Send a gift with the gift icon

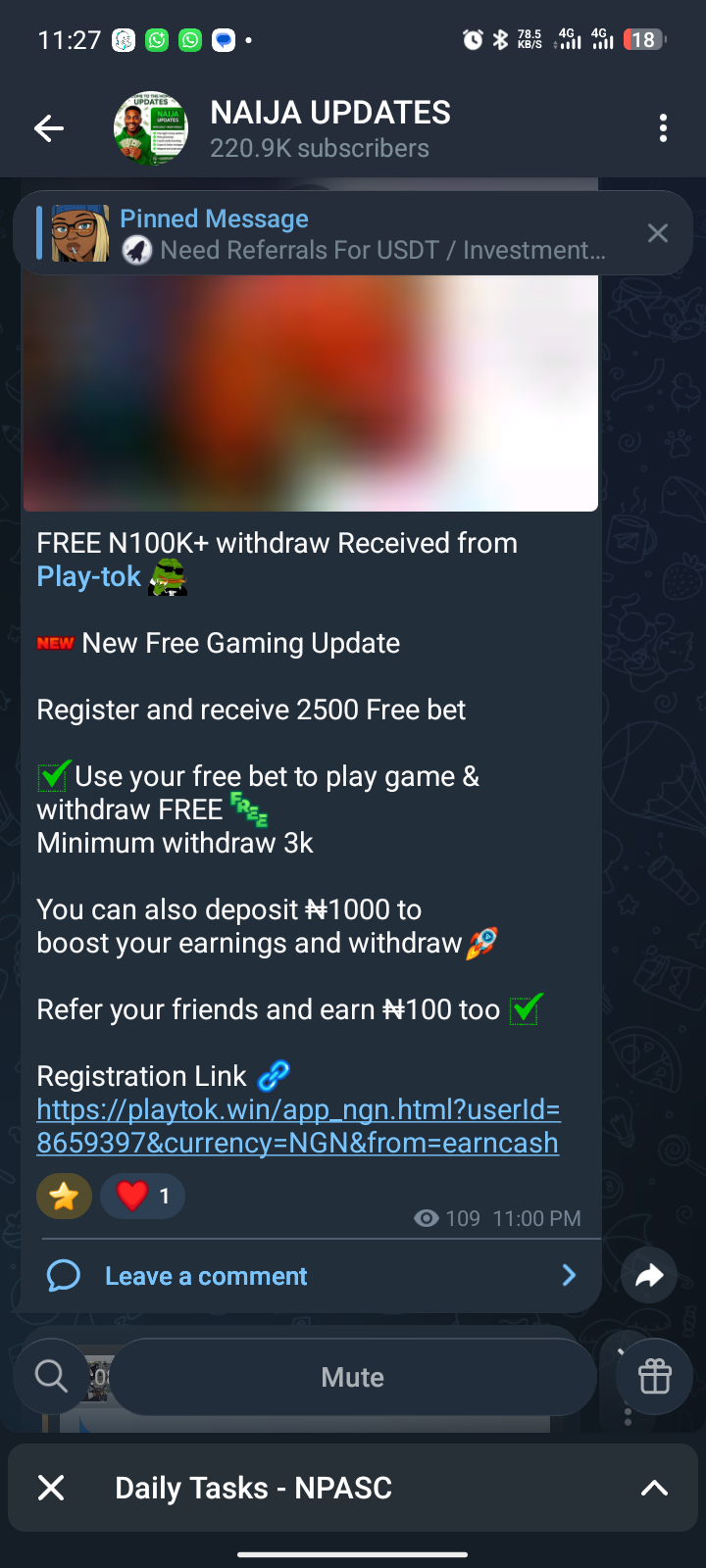click(x=654, y=1377)
